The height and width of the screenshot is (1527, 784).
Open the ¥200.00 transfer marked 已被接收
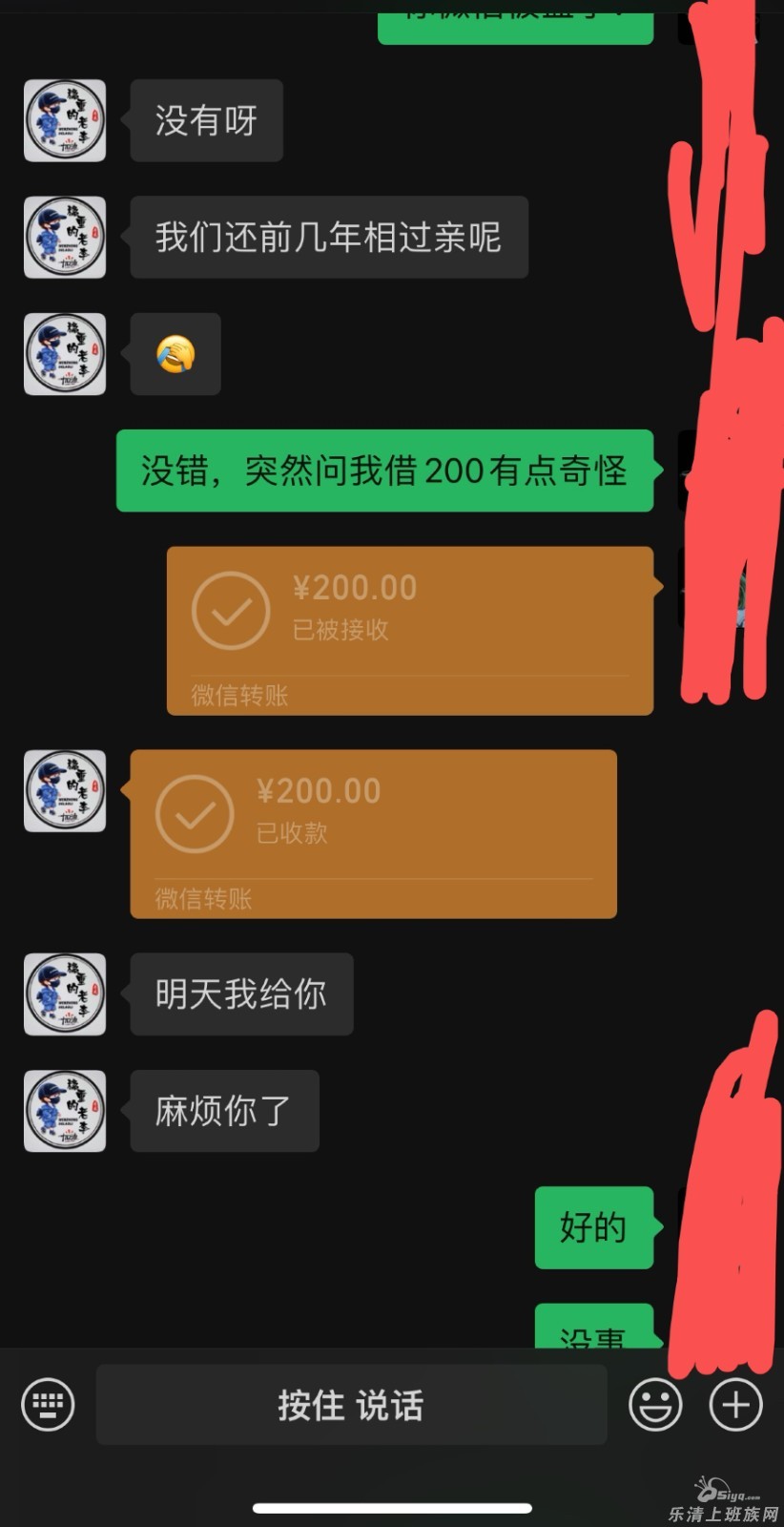click(410, 630)
